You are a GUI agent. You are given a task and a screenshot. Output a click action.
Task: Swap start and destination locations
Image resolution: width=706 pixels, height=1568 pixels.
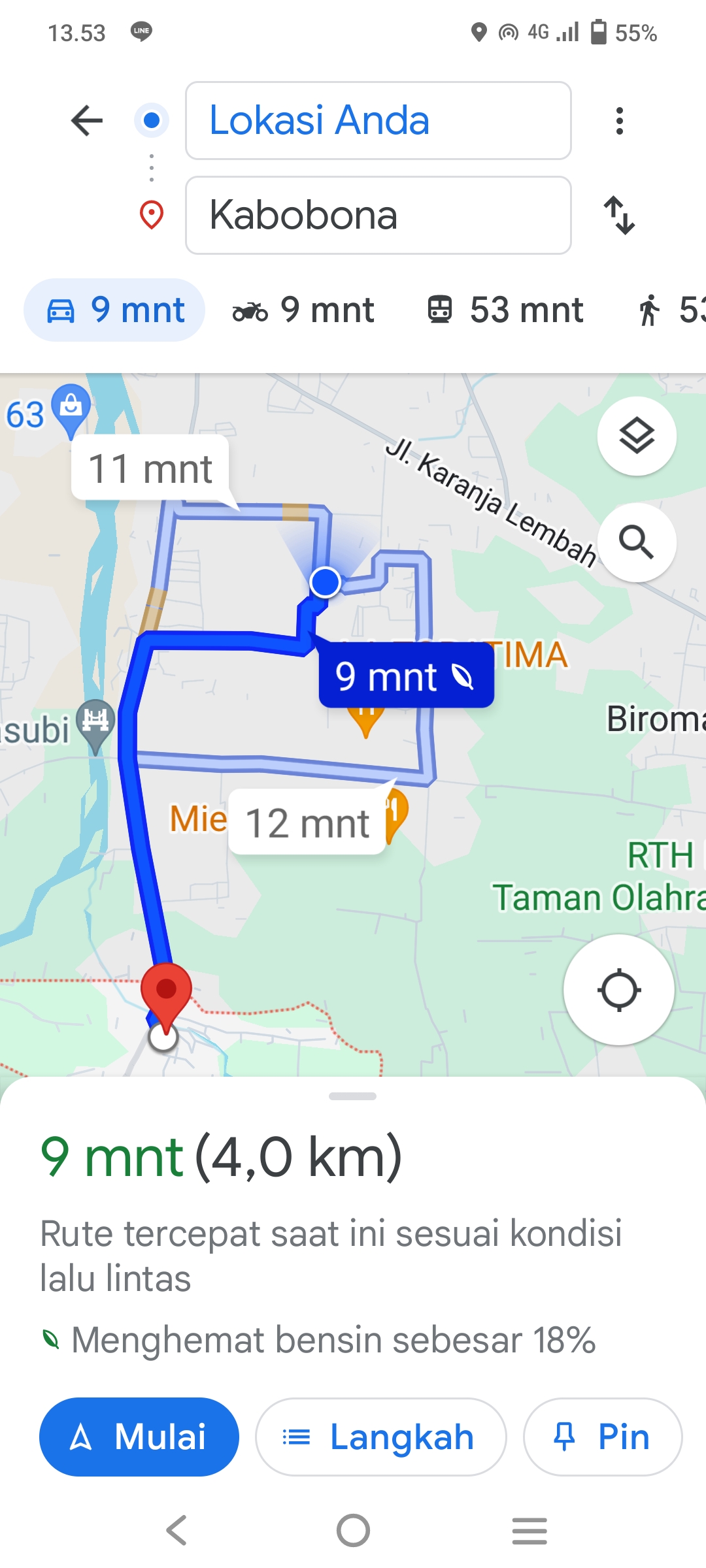click(620, 216)
